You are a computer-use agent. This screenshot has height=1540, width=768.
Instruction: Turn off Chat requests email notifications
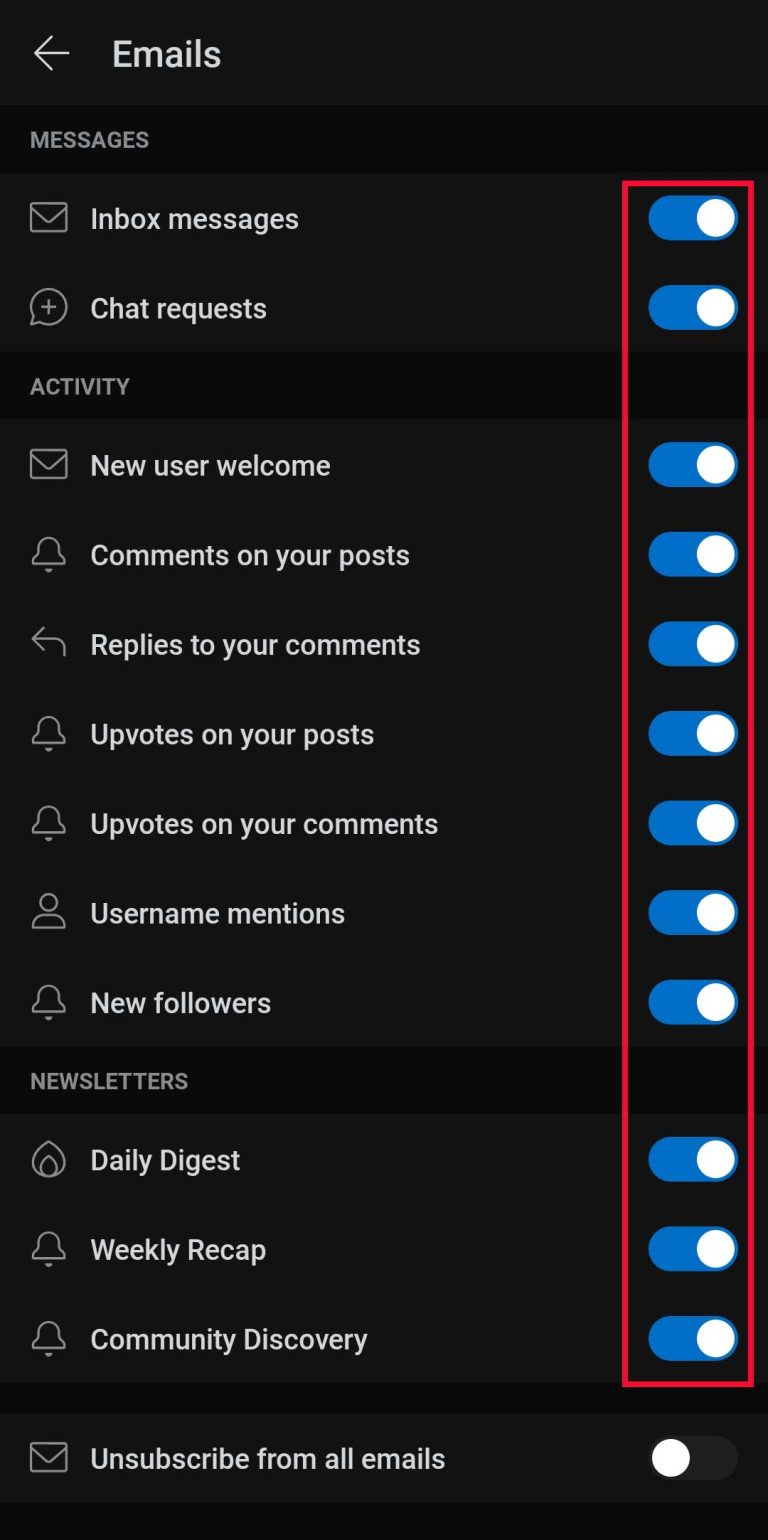click(692, 308)
